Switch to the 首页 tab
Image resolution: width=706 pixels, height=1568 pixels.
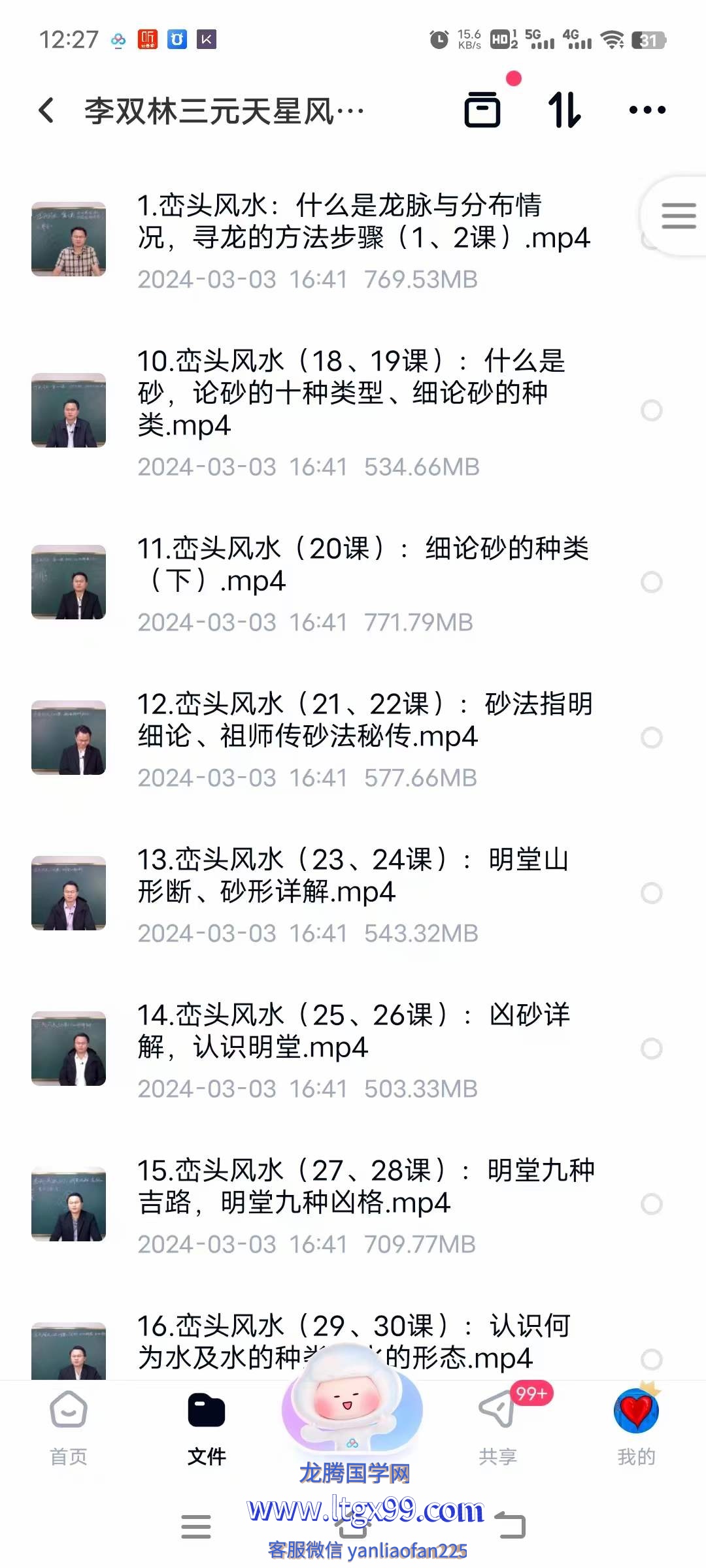tap(69, 1427)
